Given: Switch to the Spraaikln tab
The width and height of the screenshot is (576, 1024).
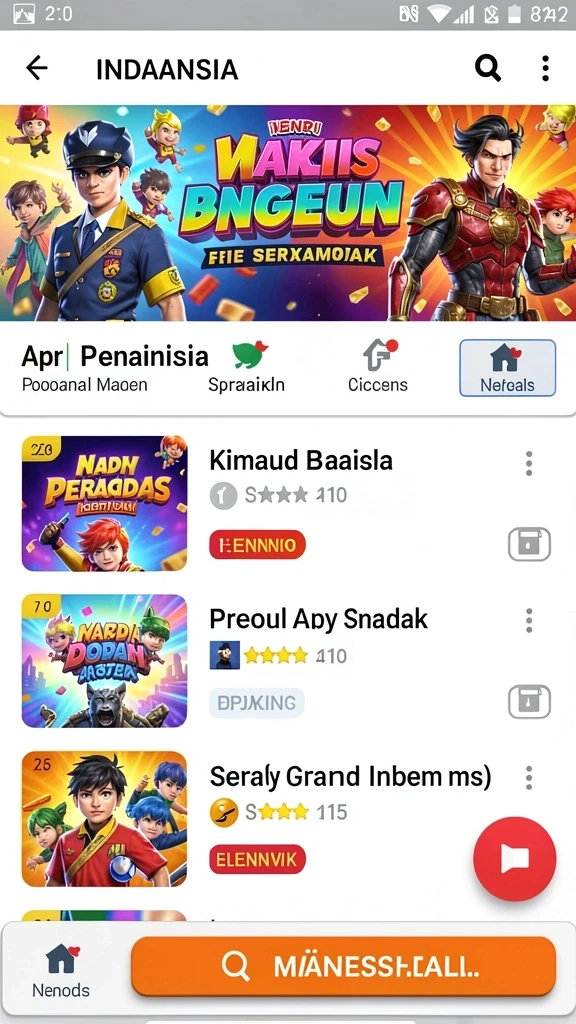Looking at the screenshot, I should click(248, 368).
